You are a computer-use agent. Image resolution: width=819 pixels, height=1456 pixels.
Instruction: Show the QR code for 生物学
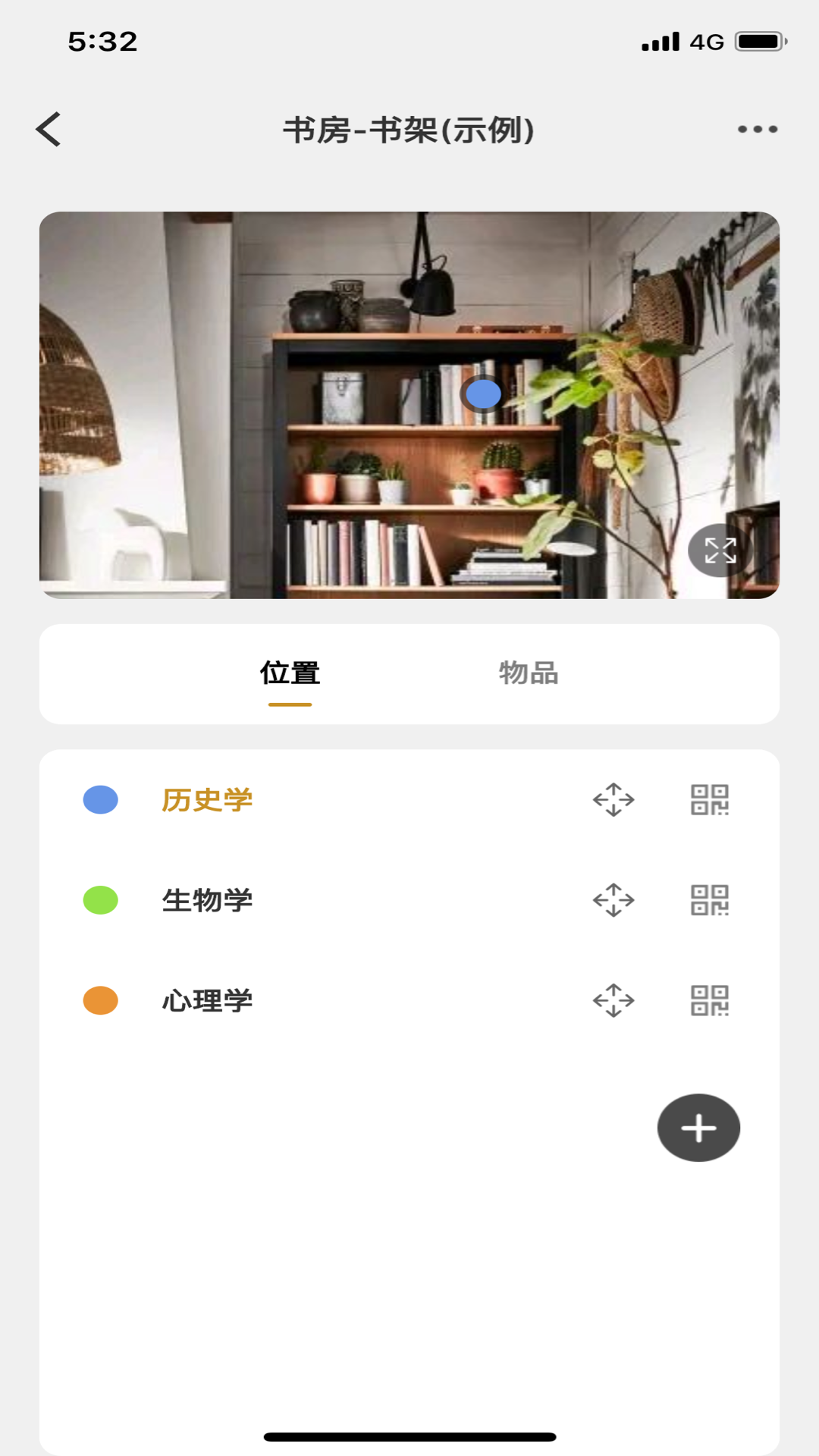pos(709,901)
